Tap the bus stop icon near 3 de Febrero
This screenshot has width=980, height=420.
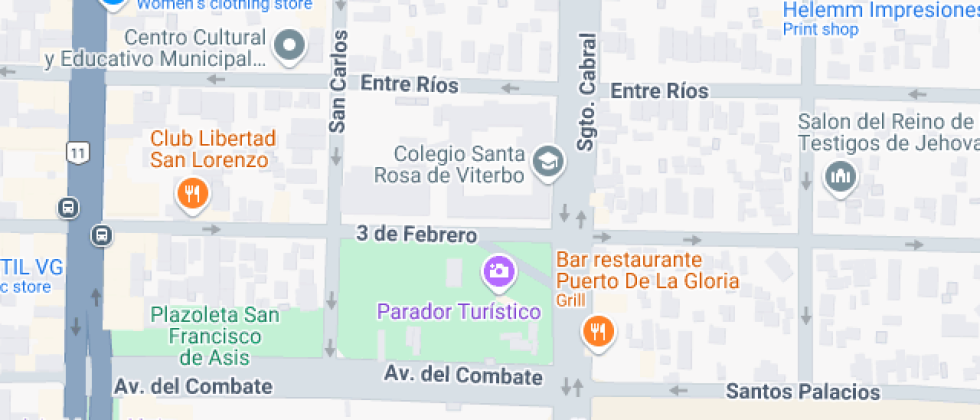click(x=101, y=236)
